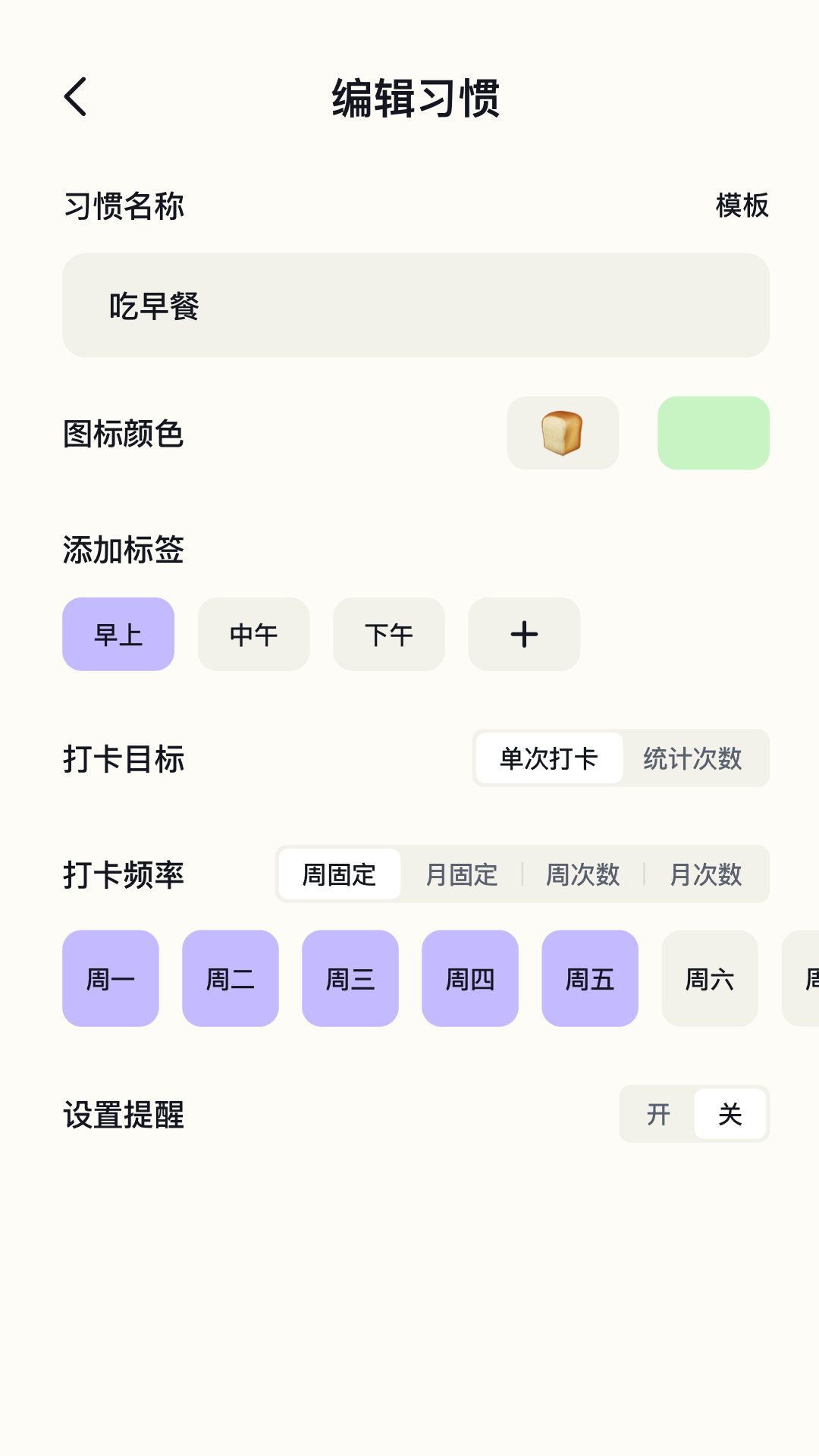
Task: Deselect the 周一 weekday
Action: click(110, 978)
